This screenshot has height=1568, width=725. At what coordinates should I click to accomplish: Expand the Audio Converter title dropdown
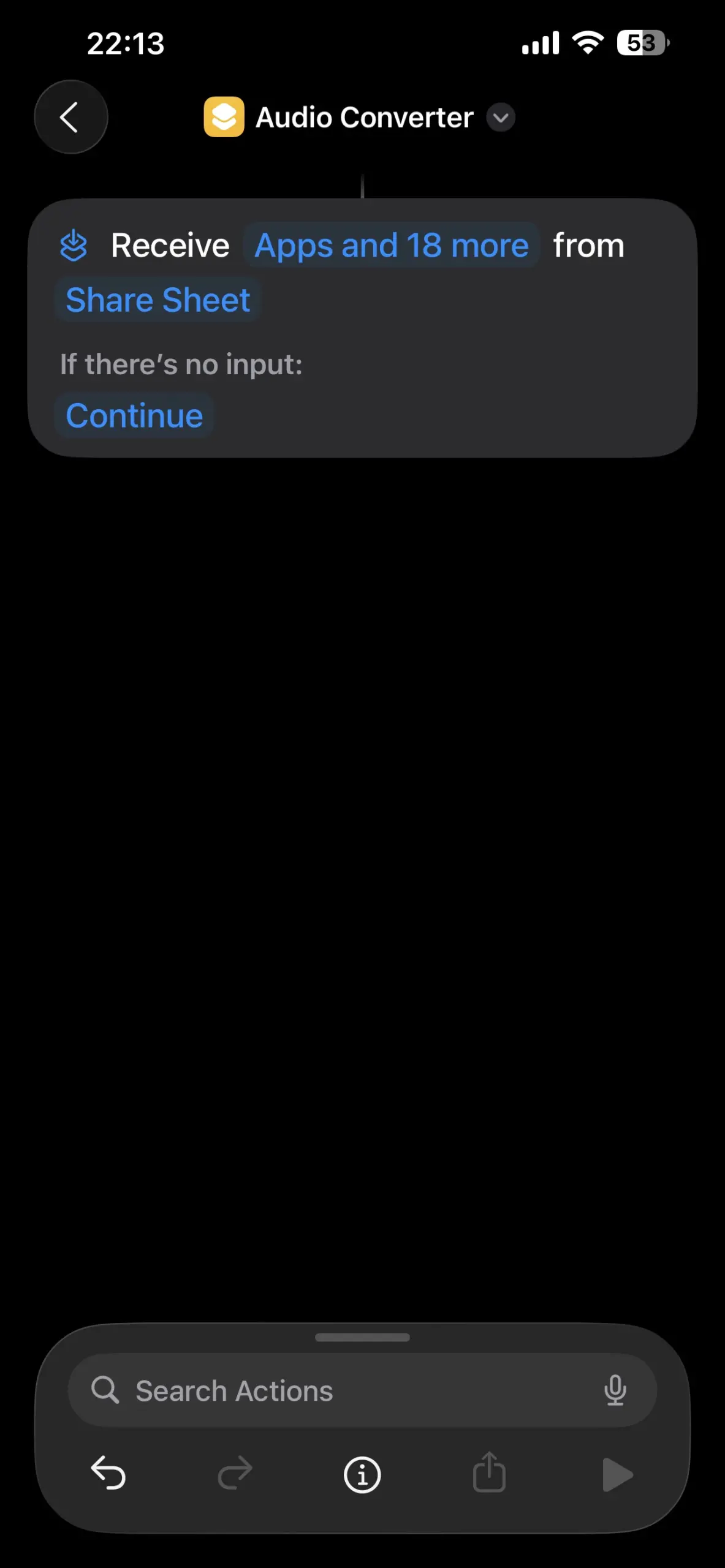[x=501, y=118]
